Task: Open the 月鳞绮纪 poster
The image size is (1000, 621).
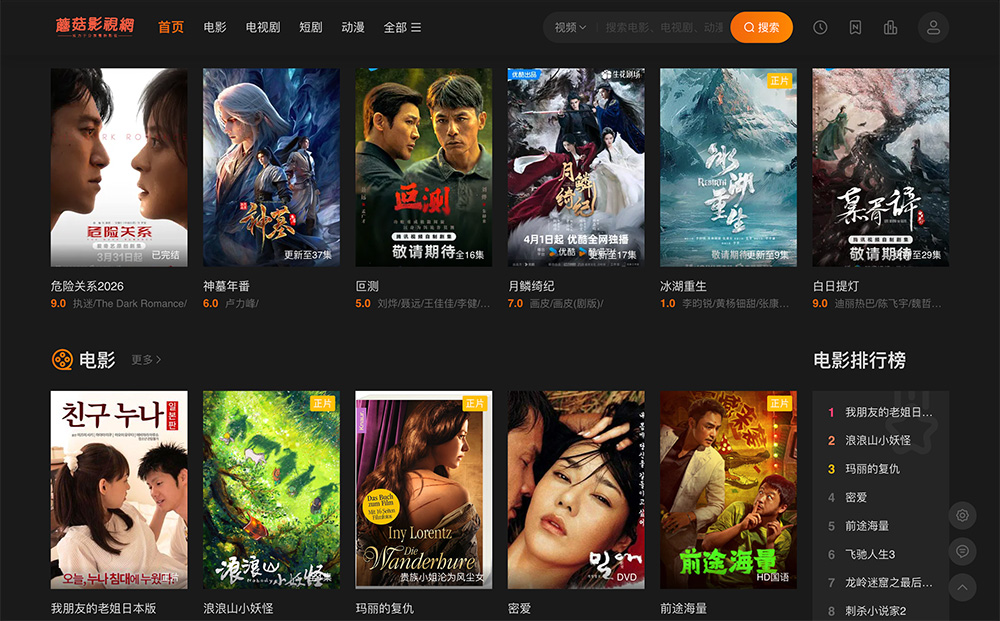Action: (576, 167)
